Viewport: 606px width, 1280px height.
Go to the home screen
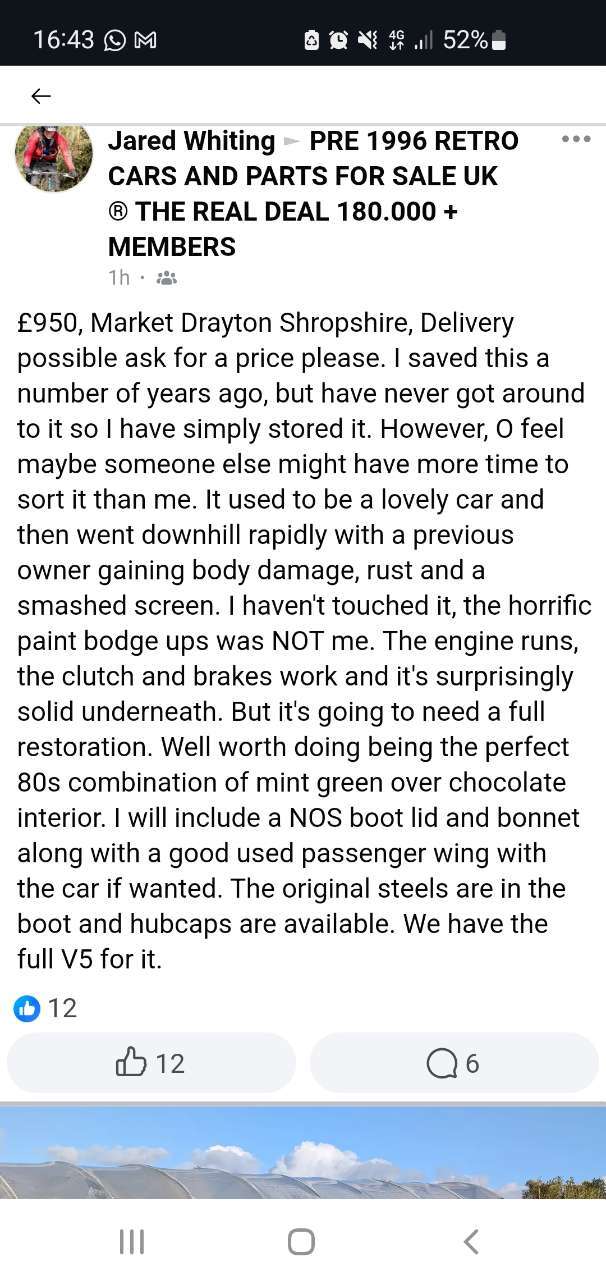point(301,1242)
